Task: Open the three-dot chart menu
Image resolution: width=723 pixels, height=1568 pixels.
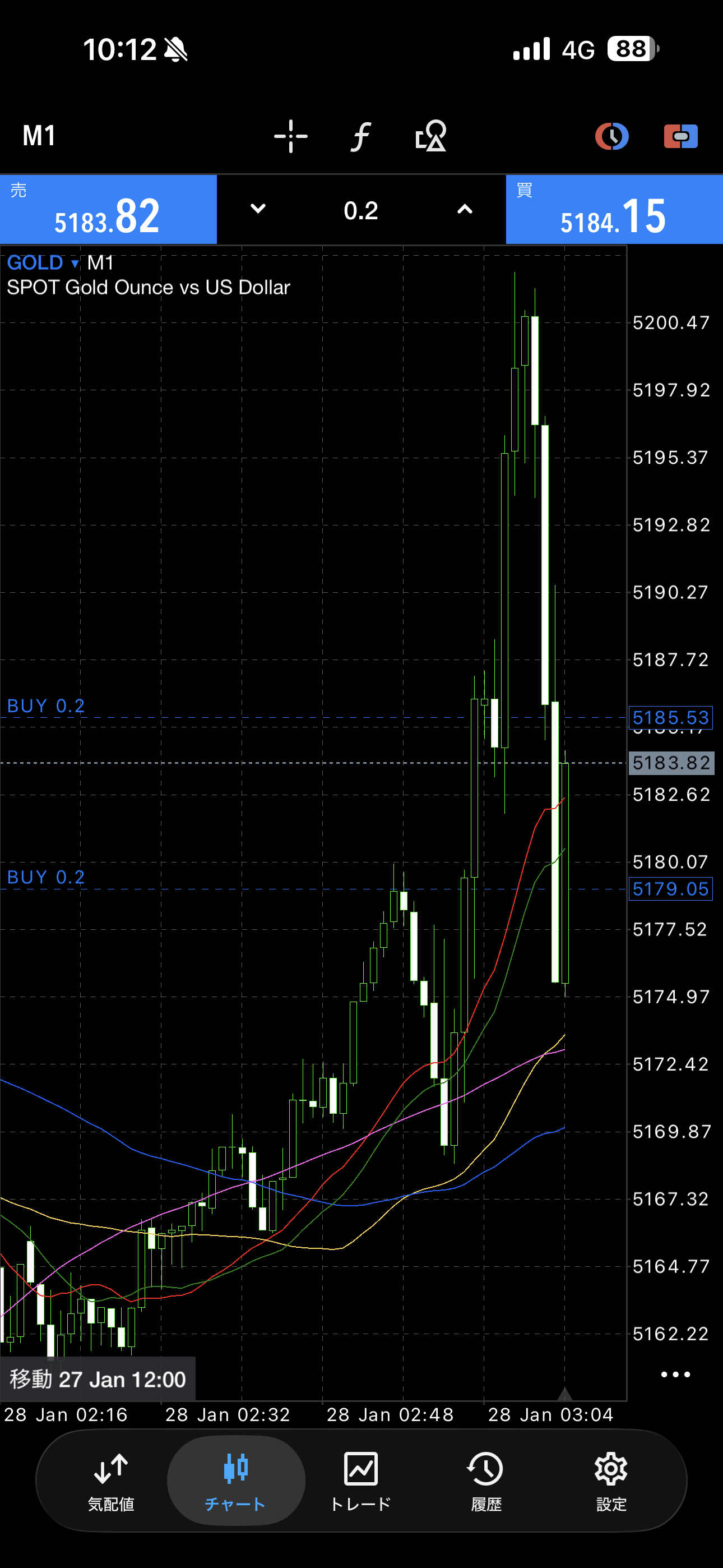Action: [x=675, y=1375]
